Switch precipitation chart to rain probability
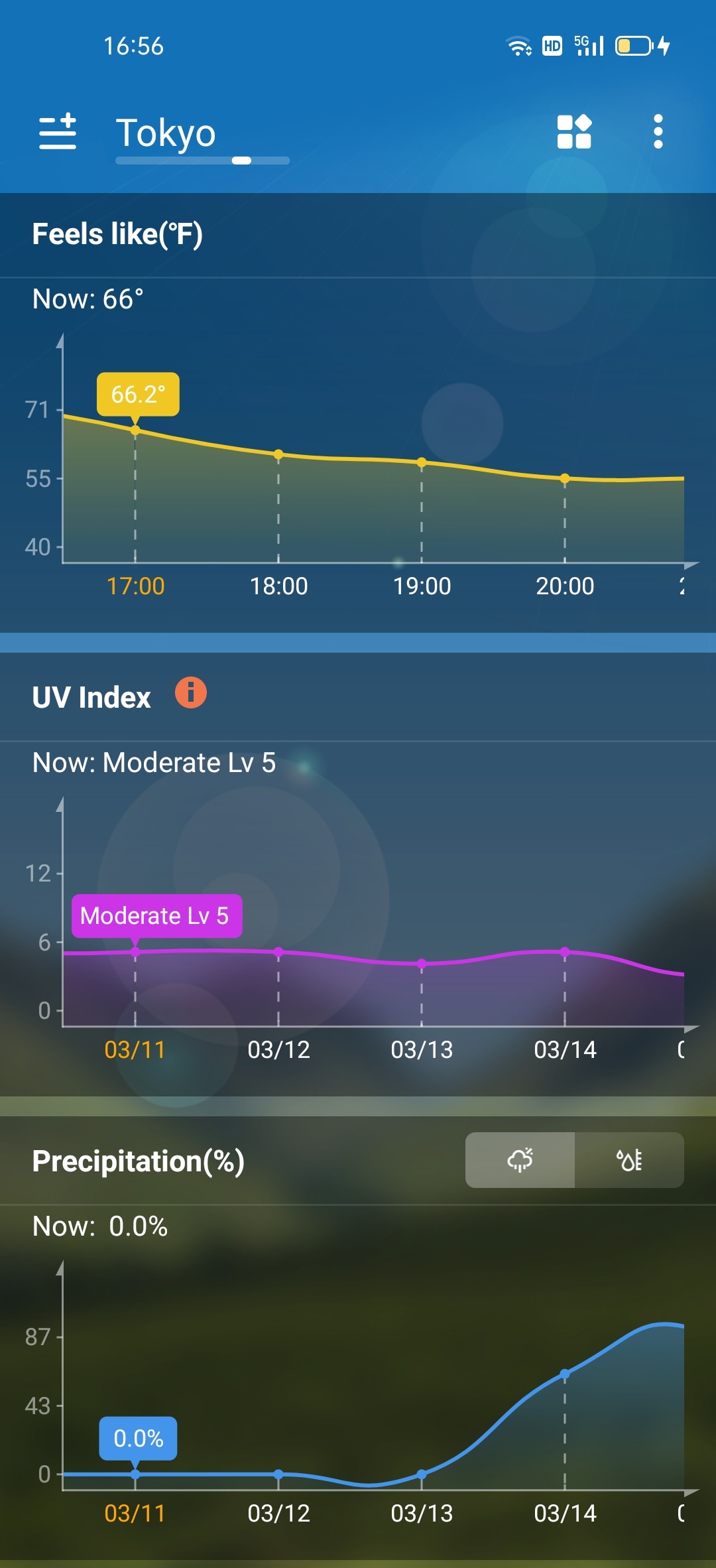Viewport: 716px width, 1568px height. click(x=520, y=1160)
